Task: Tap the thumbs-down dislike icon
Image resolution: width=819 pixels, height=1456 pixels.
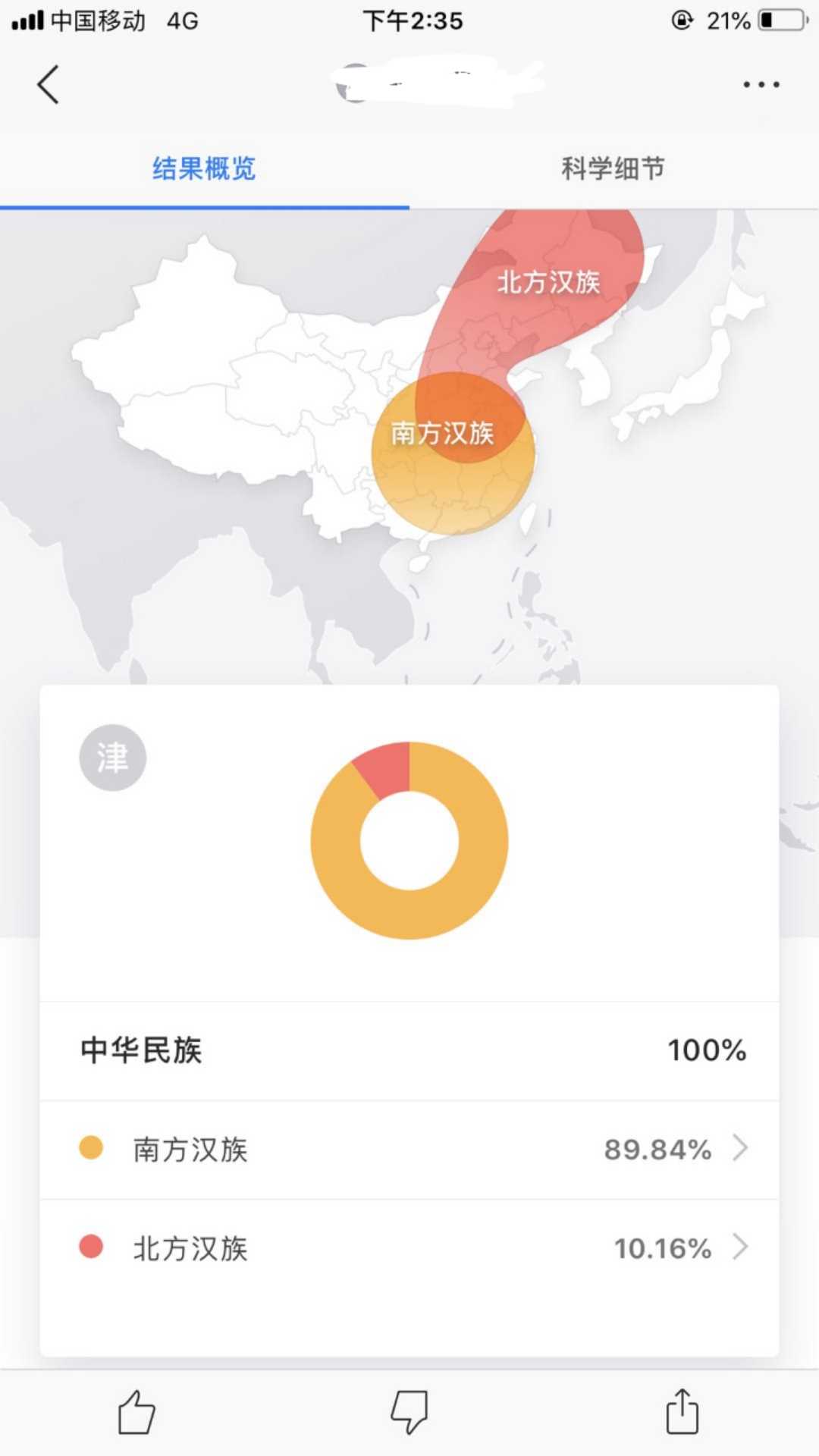Action: [409, 1412]
